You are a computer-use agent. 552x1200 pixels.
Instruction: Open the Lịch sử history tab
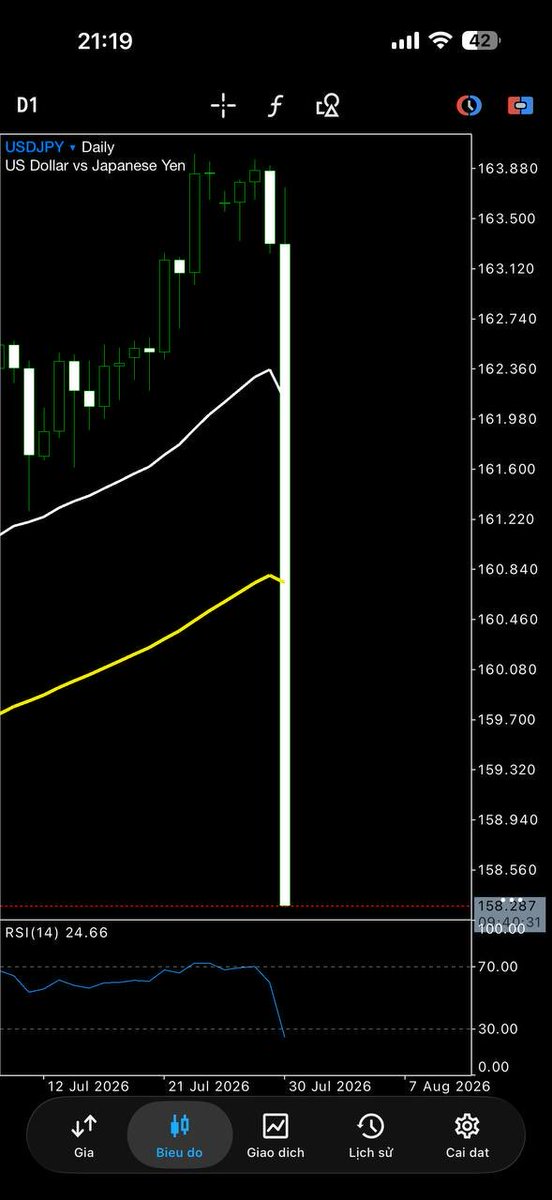pos(370,1136)
